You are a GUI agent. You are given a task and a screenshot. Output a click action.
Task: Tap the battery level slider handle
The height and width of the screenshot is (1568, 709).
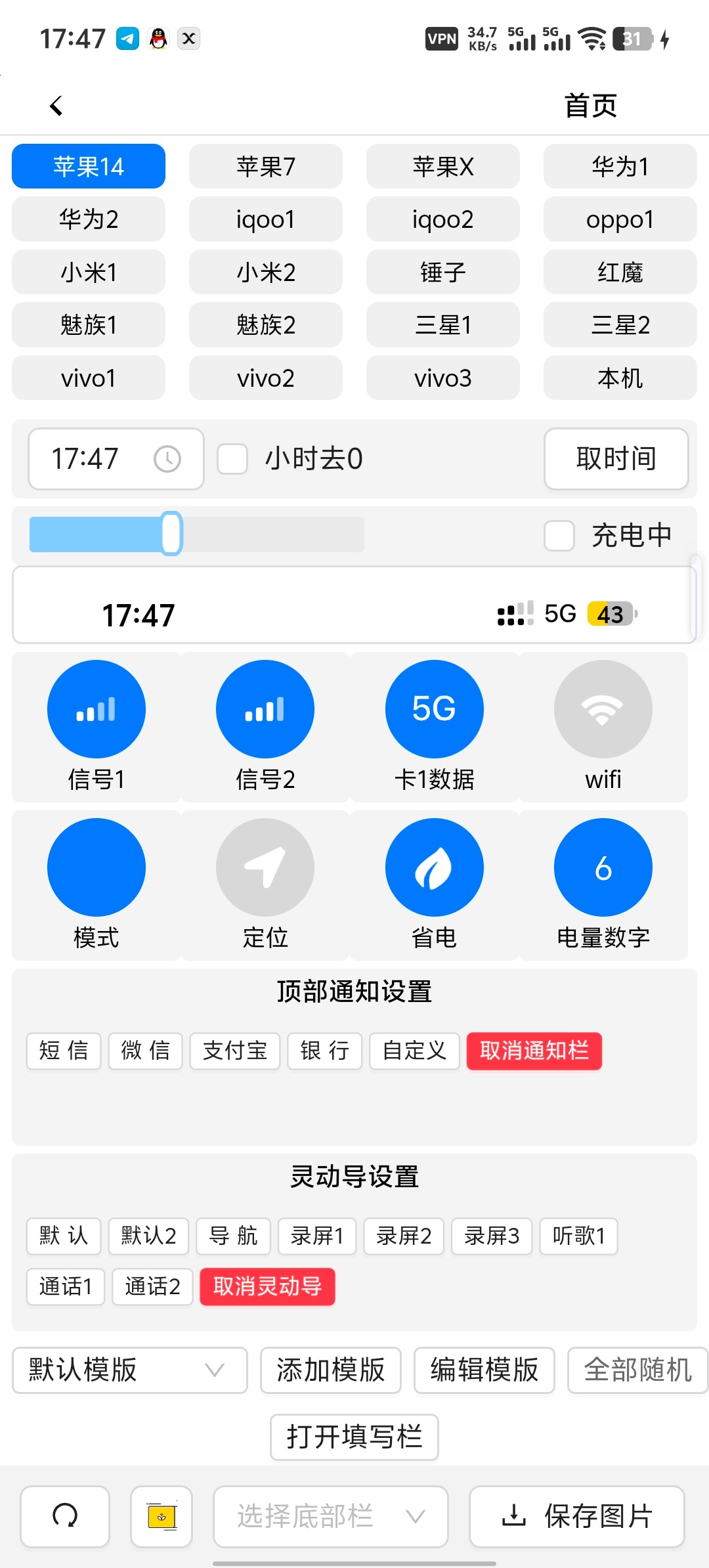(172, 534)
